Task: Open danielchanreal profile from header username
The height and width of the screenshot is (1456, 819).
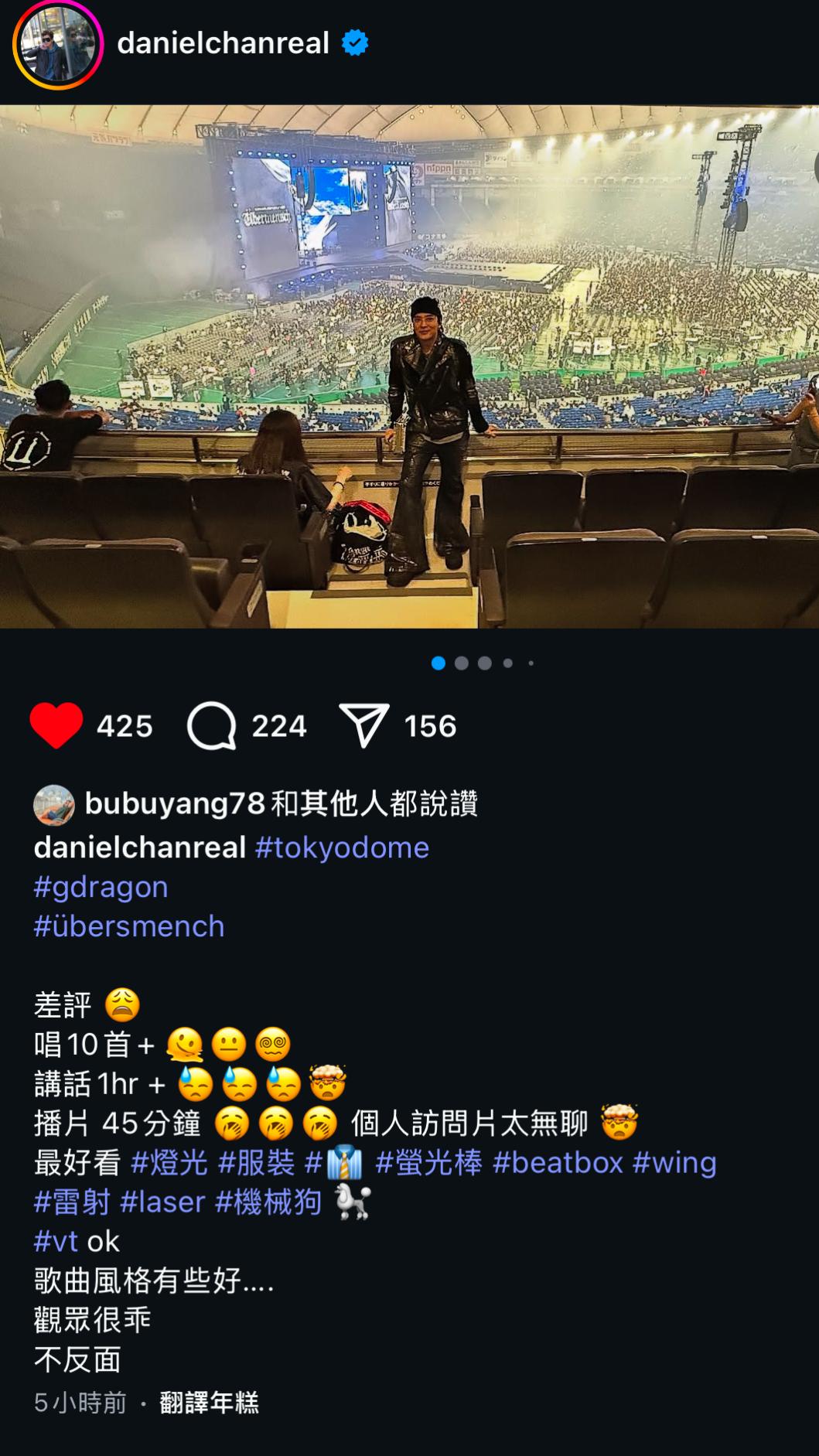Action: (223, 43)
